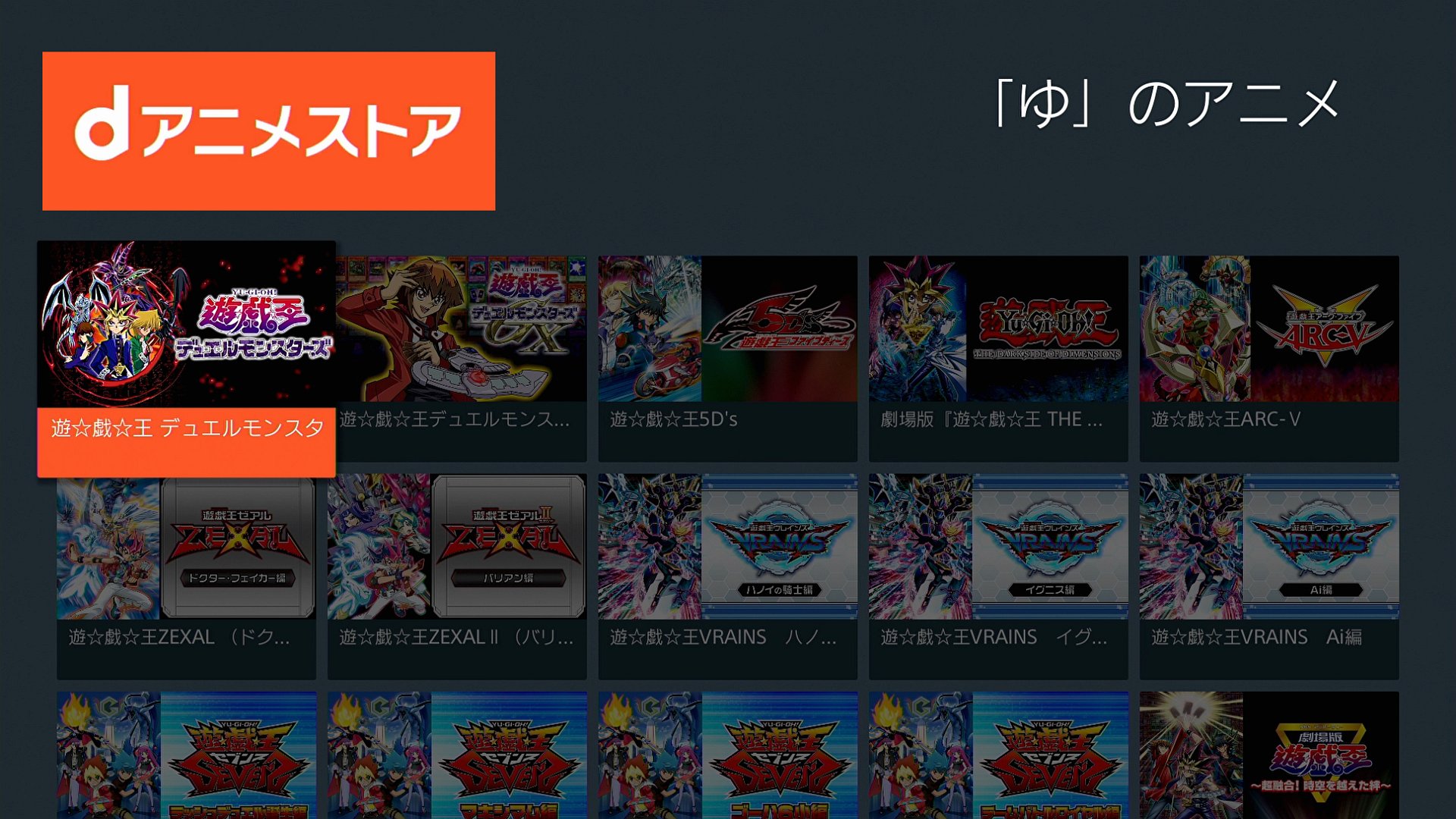This screenshot has width=1456, height=819.
Task: Select 遊☆戯☆王ZEXAL ドクター・フェイカー編 tile
Action: tap(187, 575)
